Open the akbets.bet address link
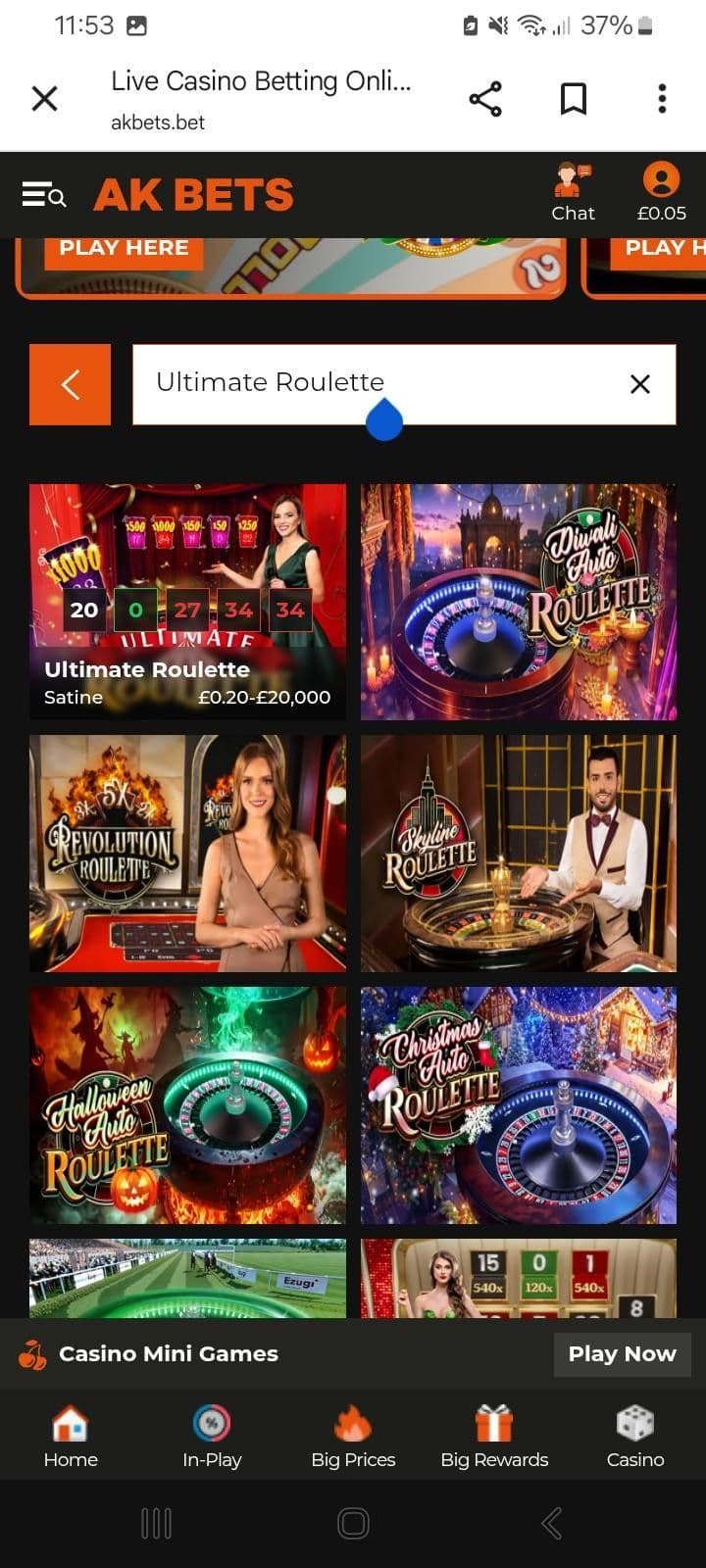The height and width of the screenshot is (1568, 706). point(157,122)
